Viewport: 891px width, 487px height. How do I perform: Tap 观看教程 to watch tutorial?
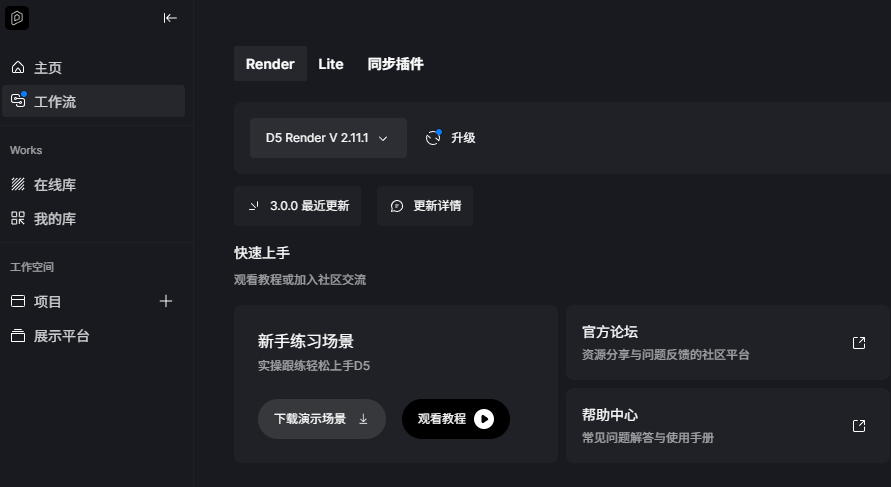(x=455, y=419)
